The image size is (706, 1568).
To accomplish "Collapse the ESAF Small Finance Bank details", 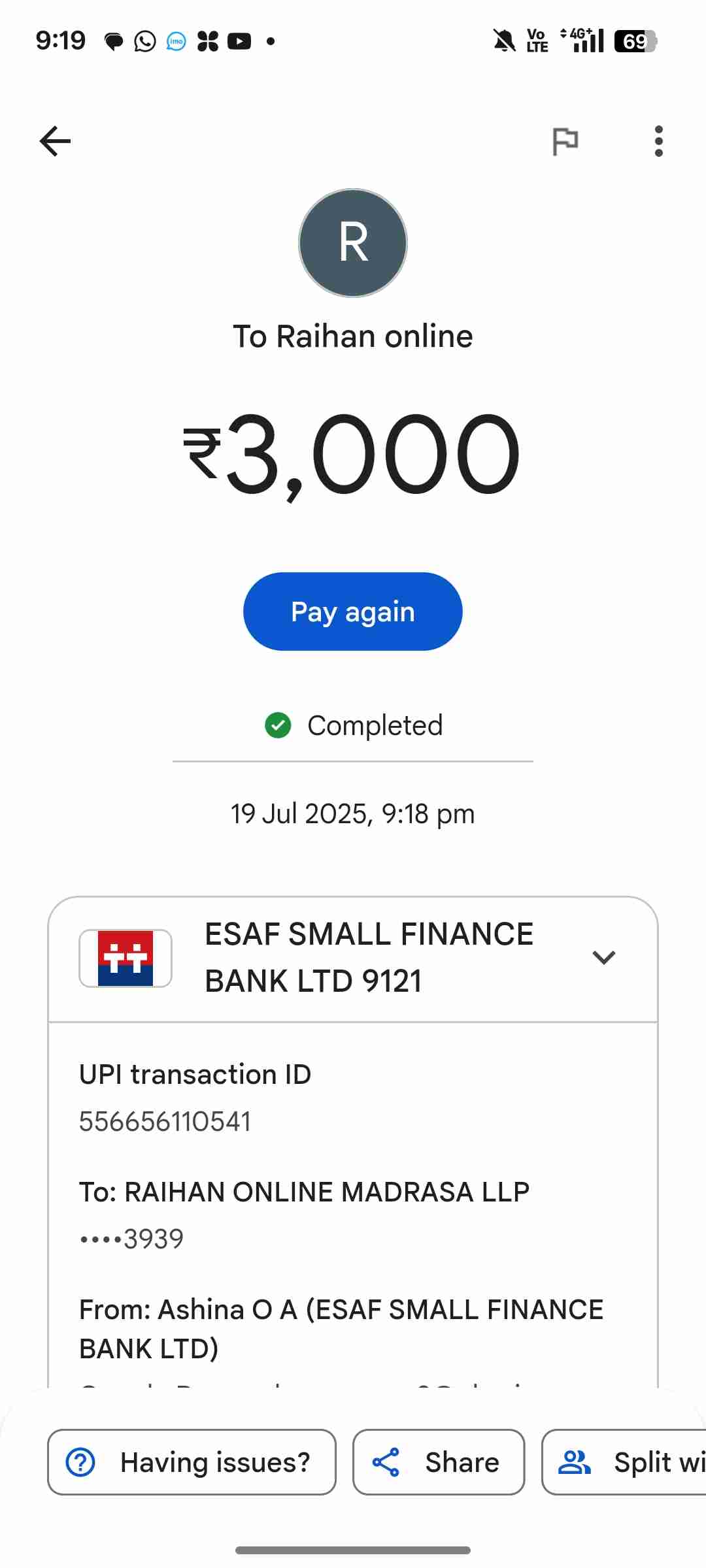I will coord(603,958).
